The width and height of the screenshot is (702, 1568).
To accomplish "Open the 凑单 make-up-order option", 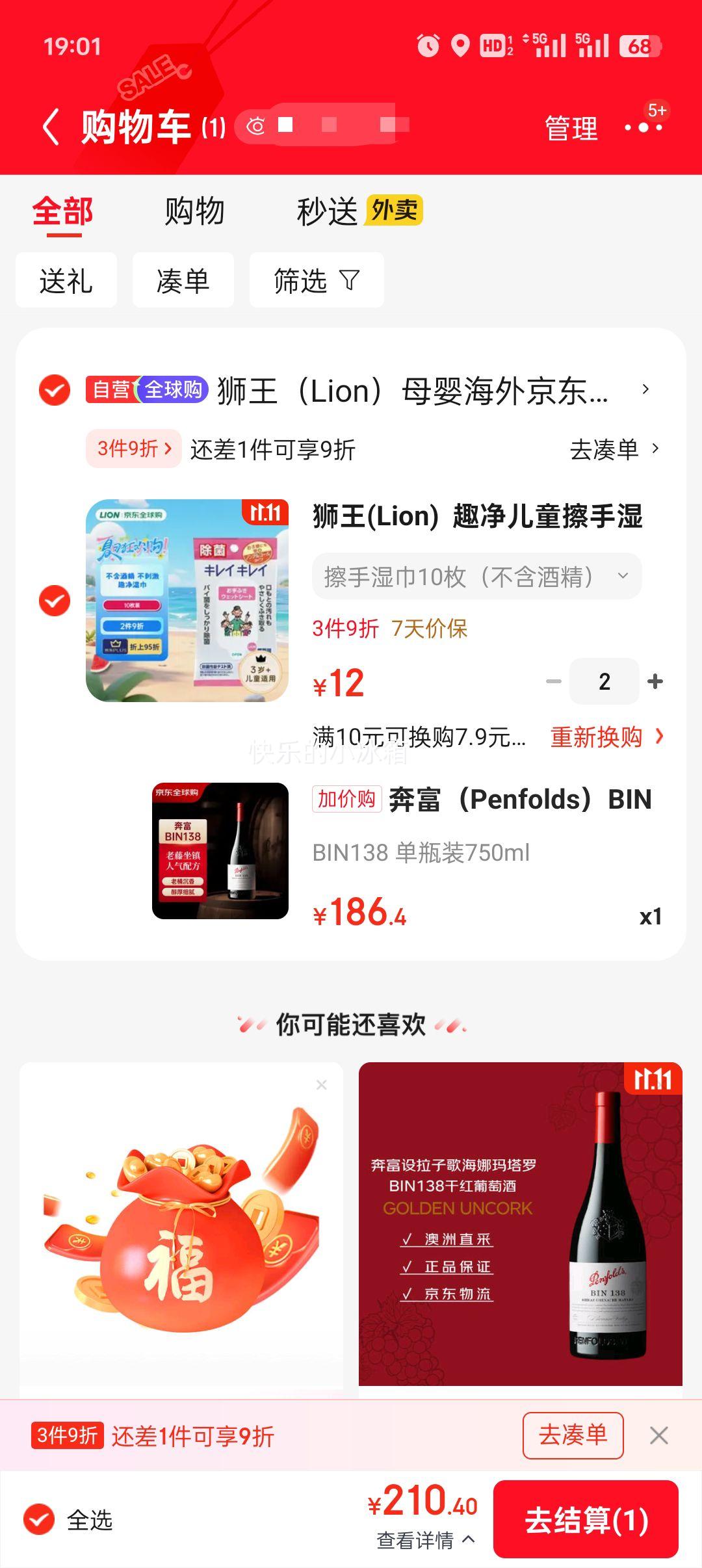I will pos(184,280).
